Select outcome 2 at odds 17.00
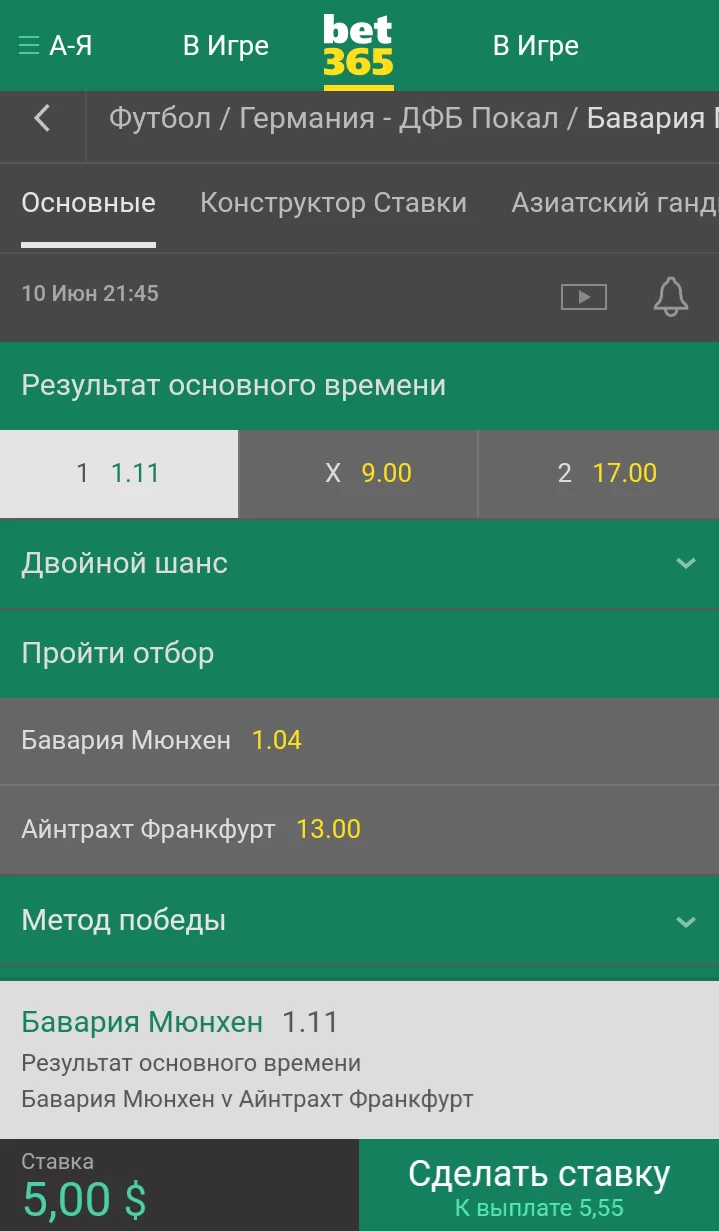The height and width of the screenshot is (1231, 719). pos(599,474)
